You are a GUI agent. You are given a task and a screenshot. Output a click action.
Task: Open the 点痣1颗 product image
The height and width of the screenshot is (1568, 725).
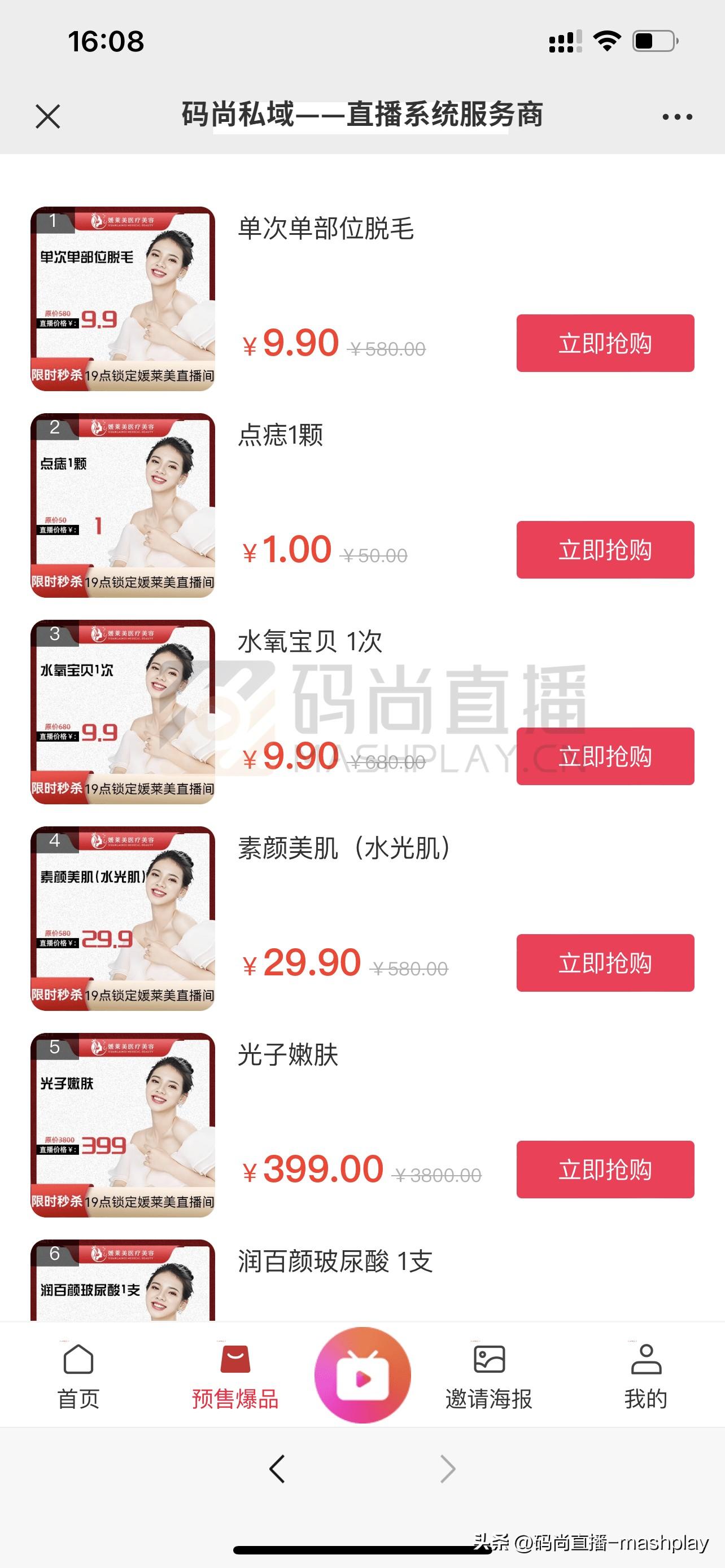(123, 505)
